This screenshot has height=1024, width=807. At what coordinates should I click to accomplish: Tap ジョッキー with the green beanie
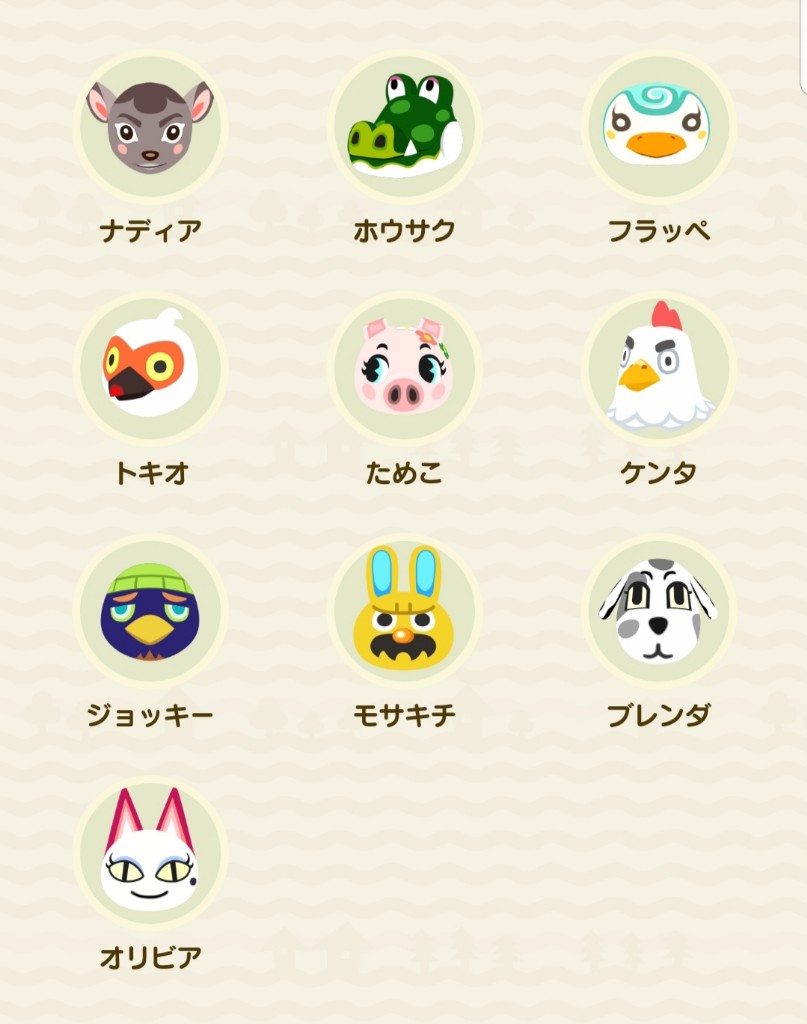[150, 611]
